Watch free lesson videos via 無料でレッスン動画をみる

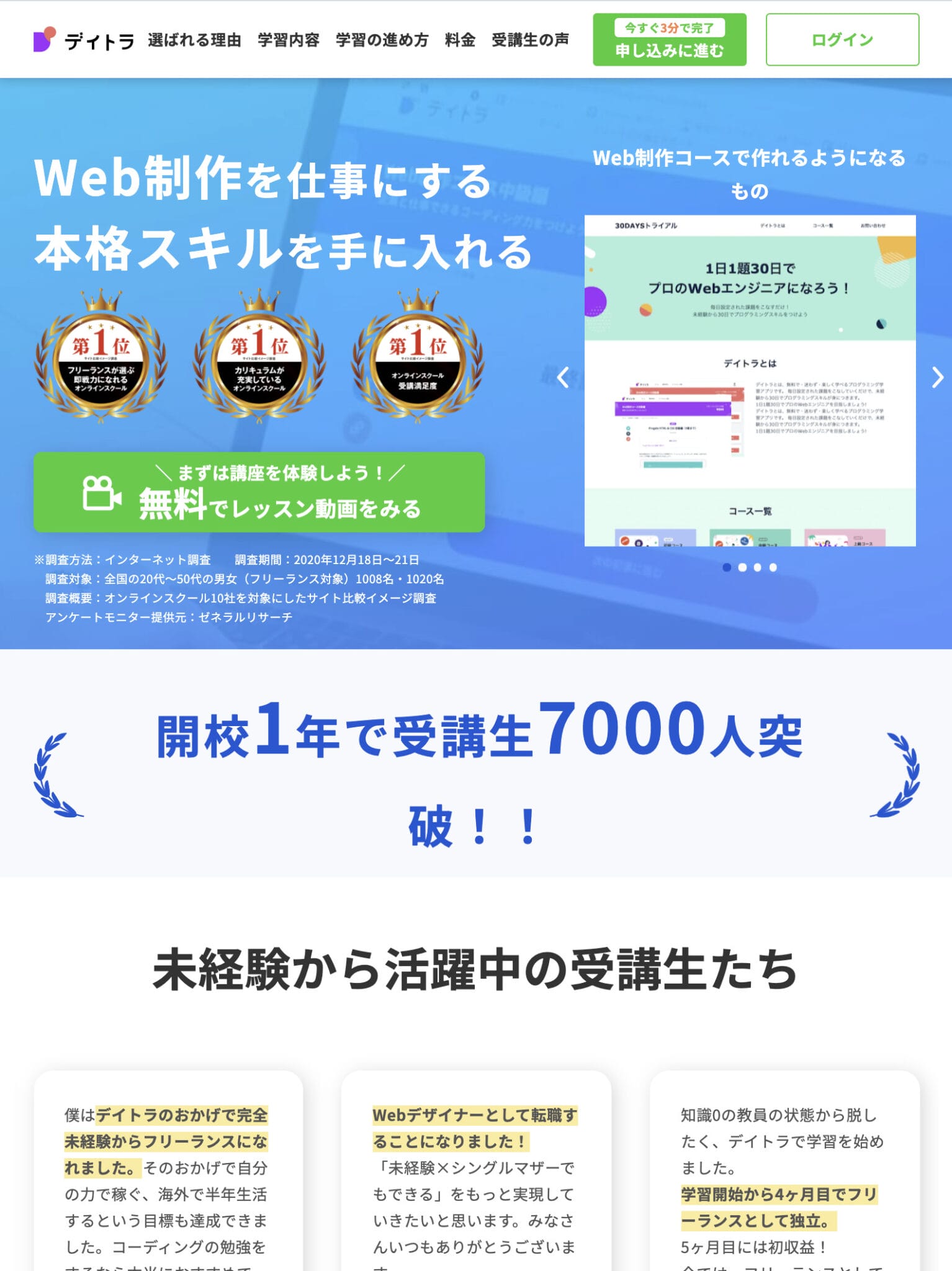coord(259,492)
